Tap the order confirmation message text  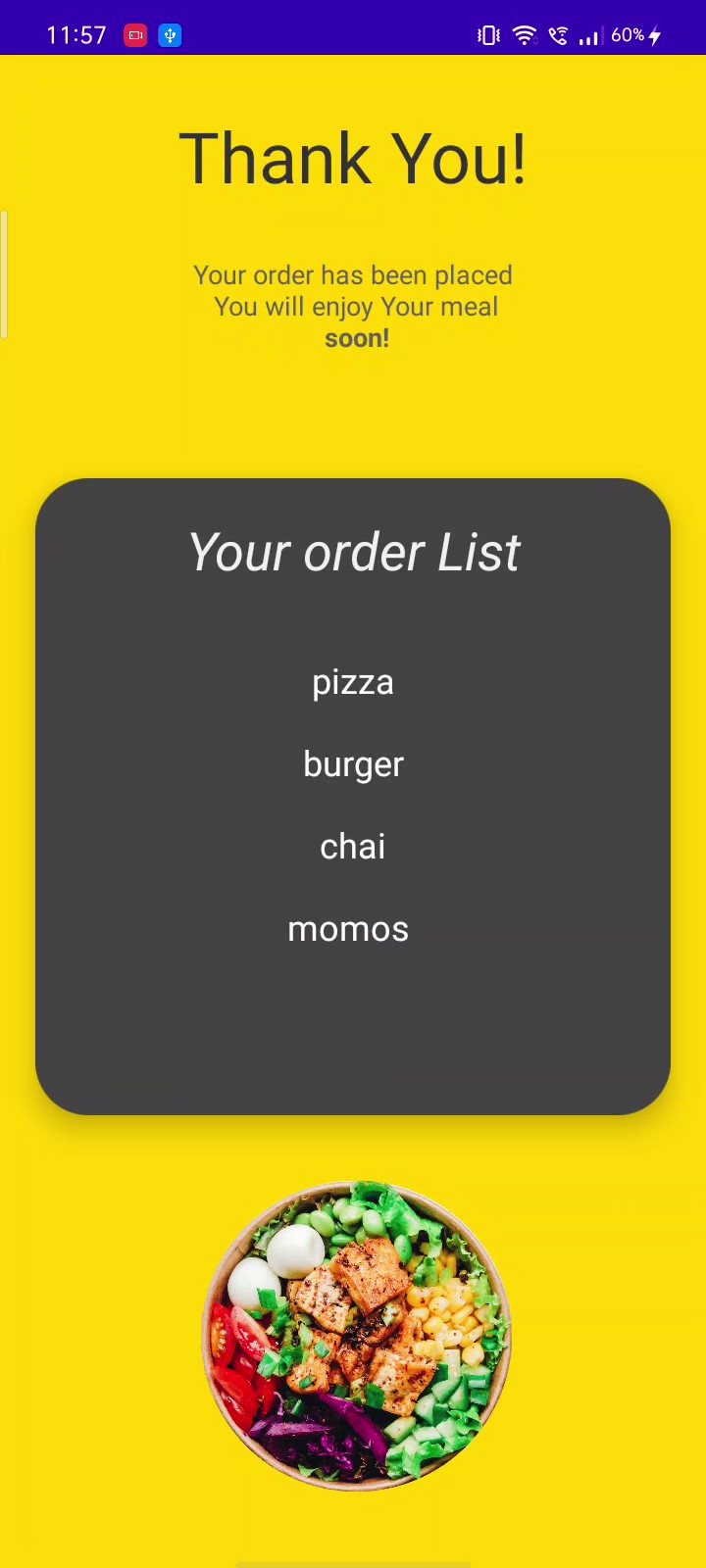coord(353,290)
